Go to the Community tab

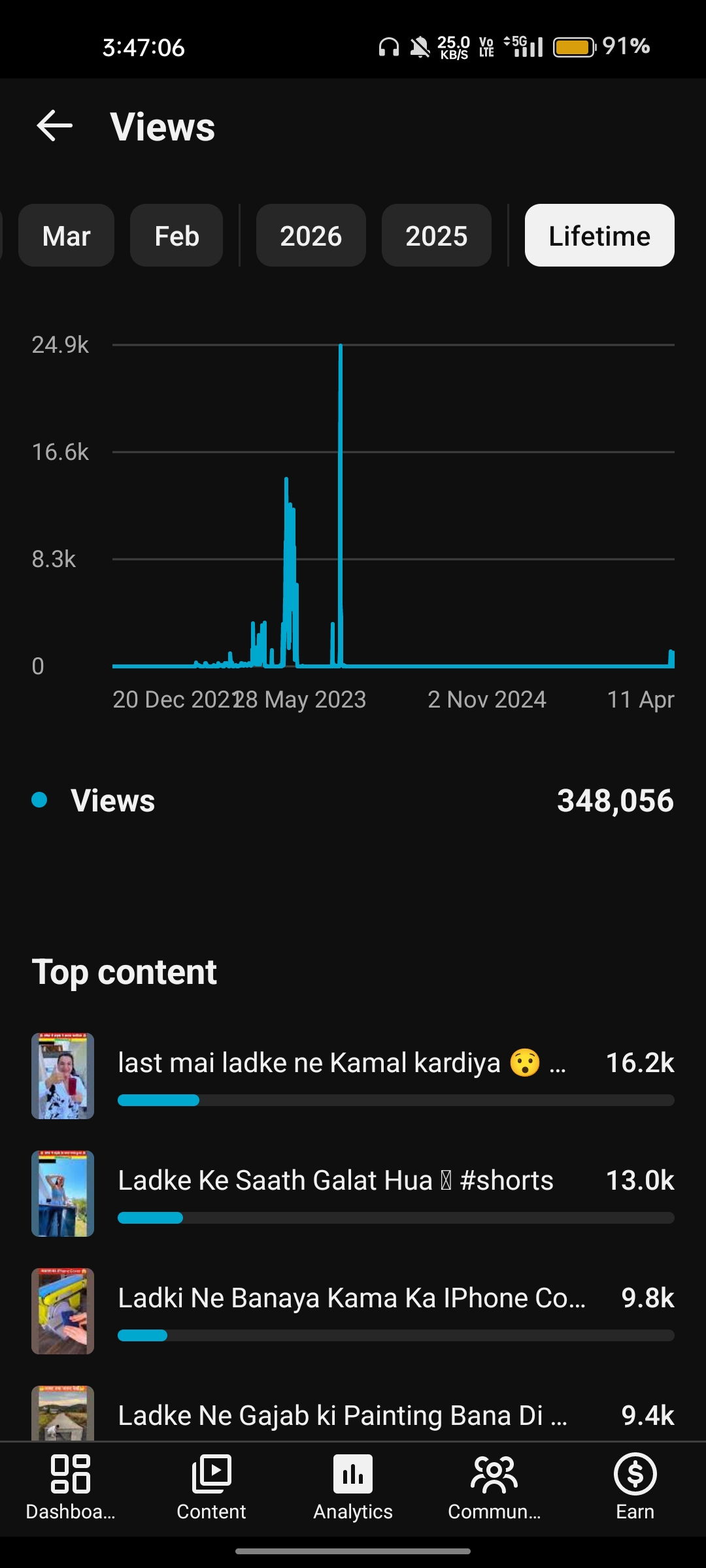coord(494,1488)
